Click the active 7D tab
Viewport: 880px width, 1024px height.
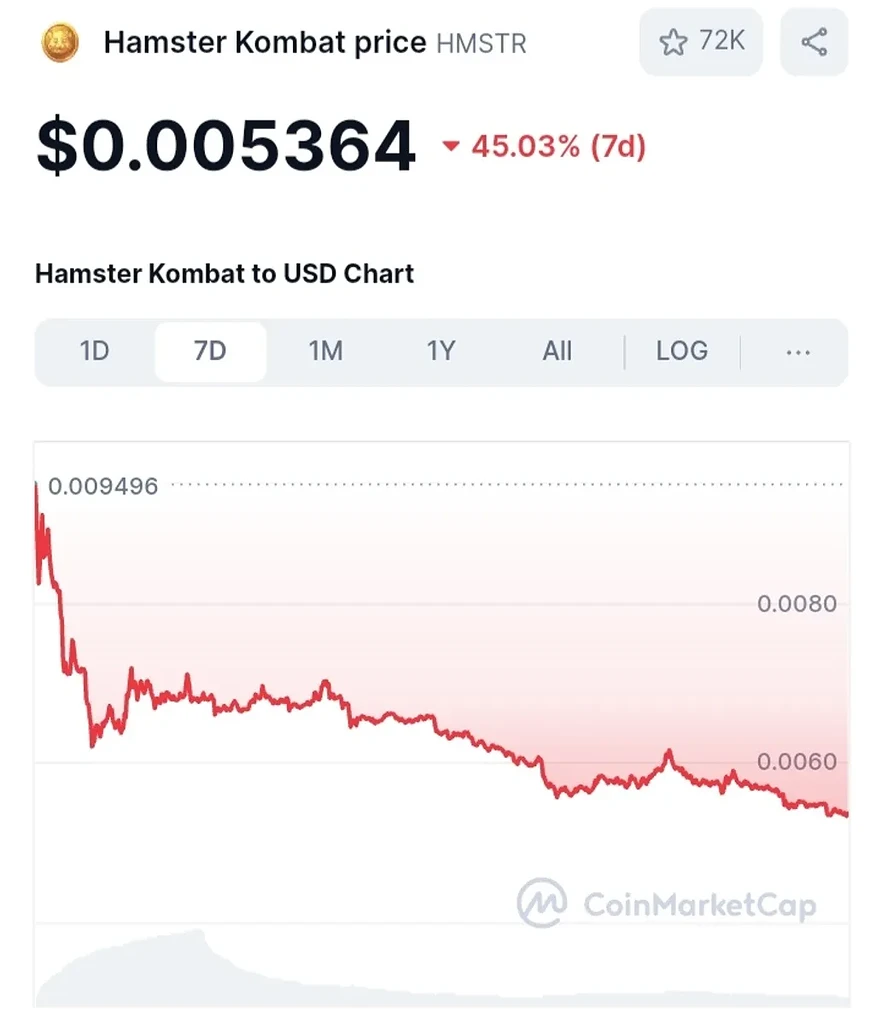coord(210,352)
